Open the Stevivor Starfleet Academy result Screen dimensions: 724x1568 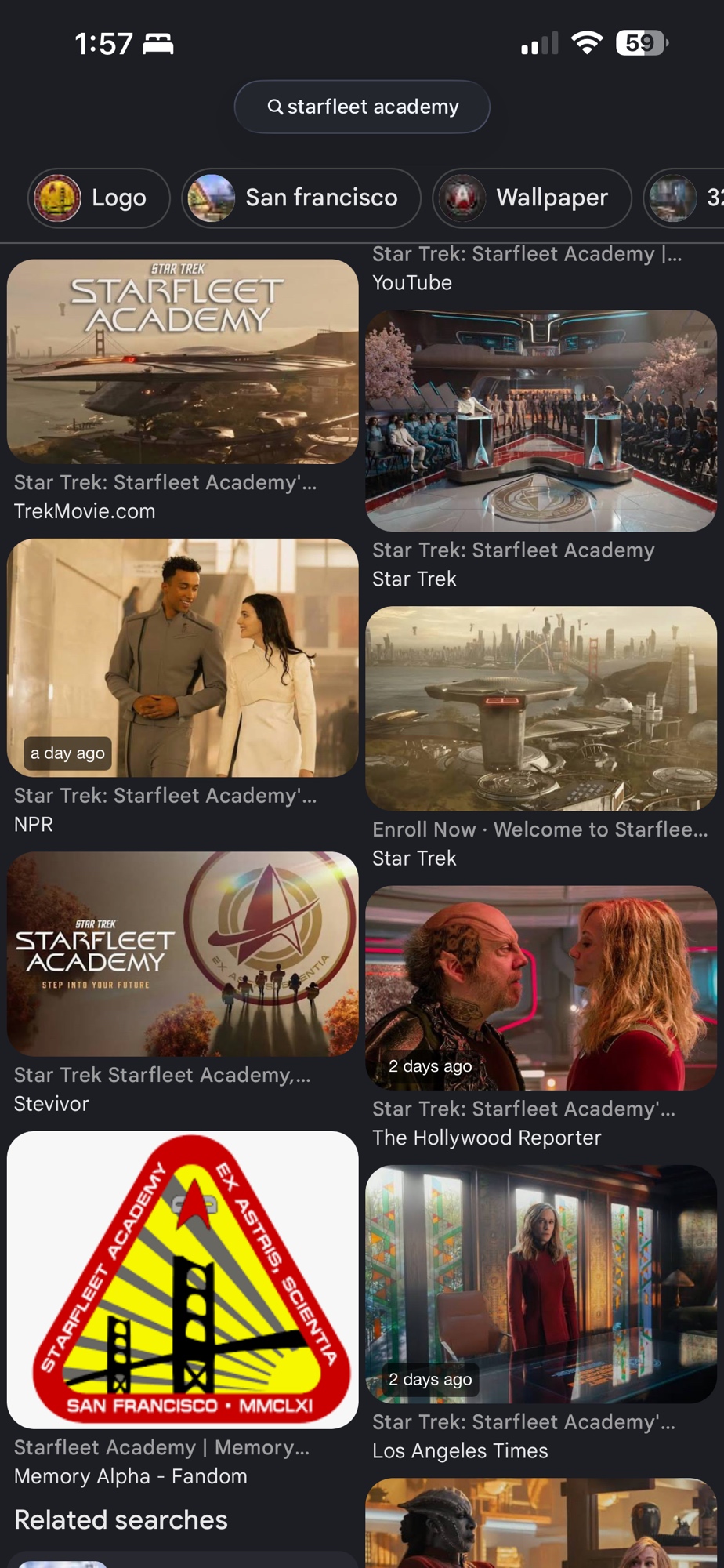[x=183, y=953]
